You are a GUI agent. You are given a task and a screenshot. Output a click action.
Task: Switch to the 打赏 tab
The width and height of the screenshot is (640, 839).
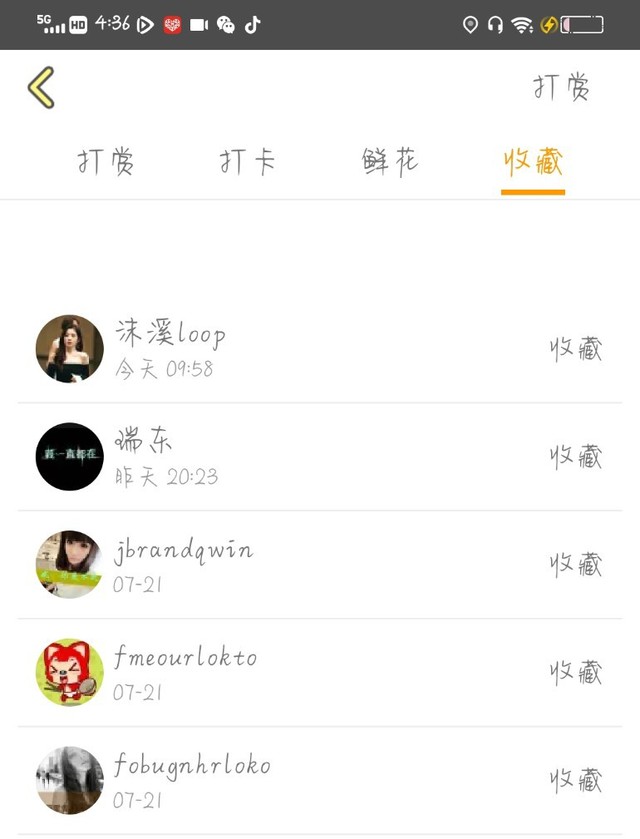click(106, 162)
